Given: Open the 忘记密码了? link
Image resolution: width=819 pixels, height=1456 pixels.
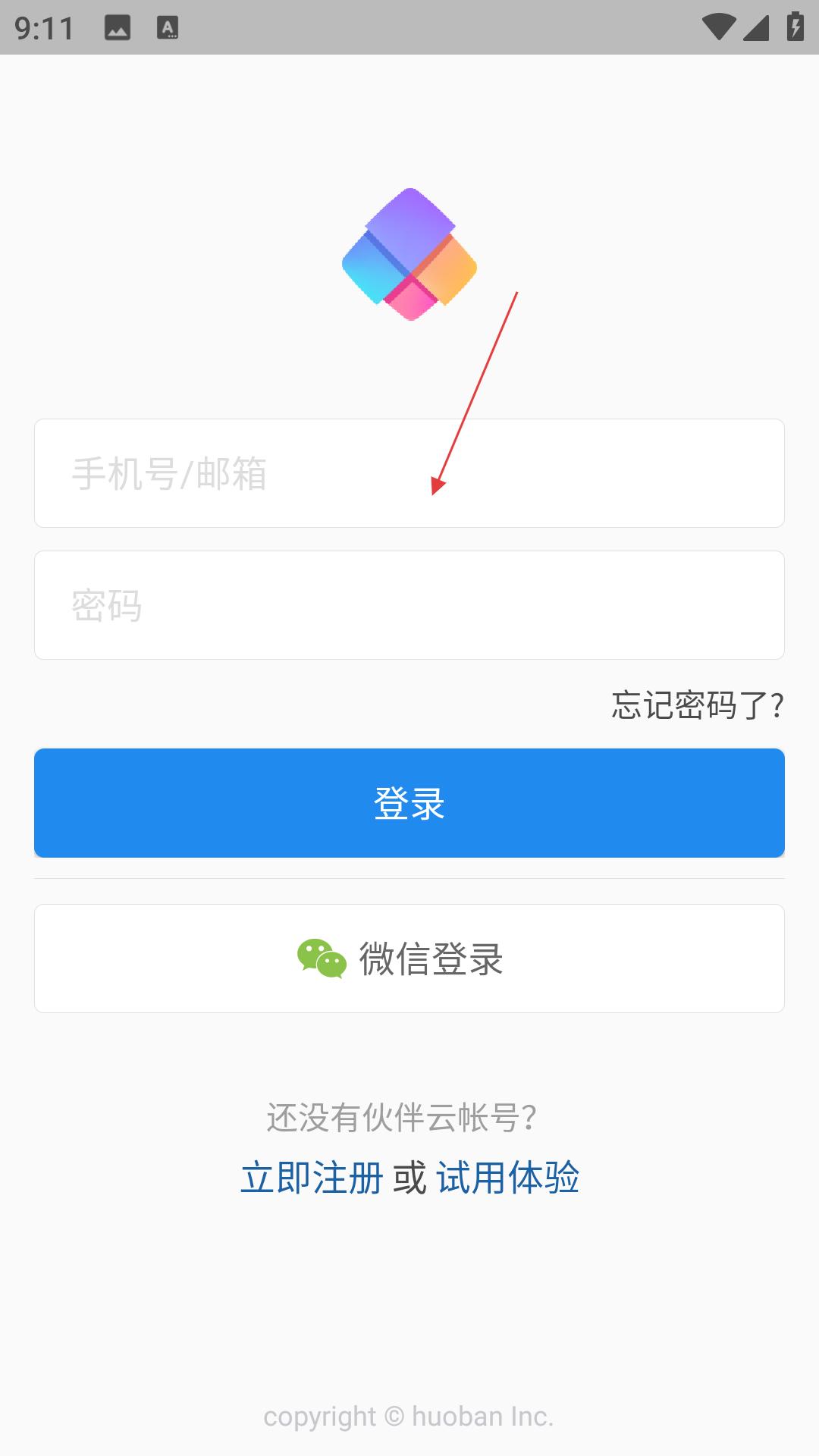Looking at the screenshot, I should point(697,705).
